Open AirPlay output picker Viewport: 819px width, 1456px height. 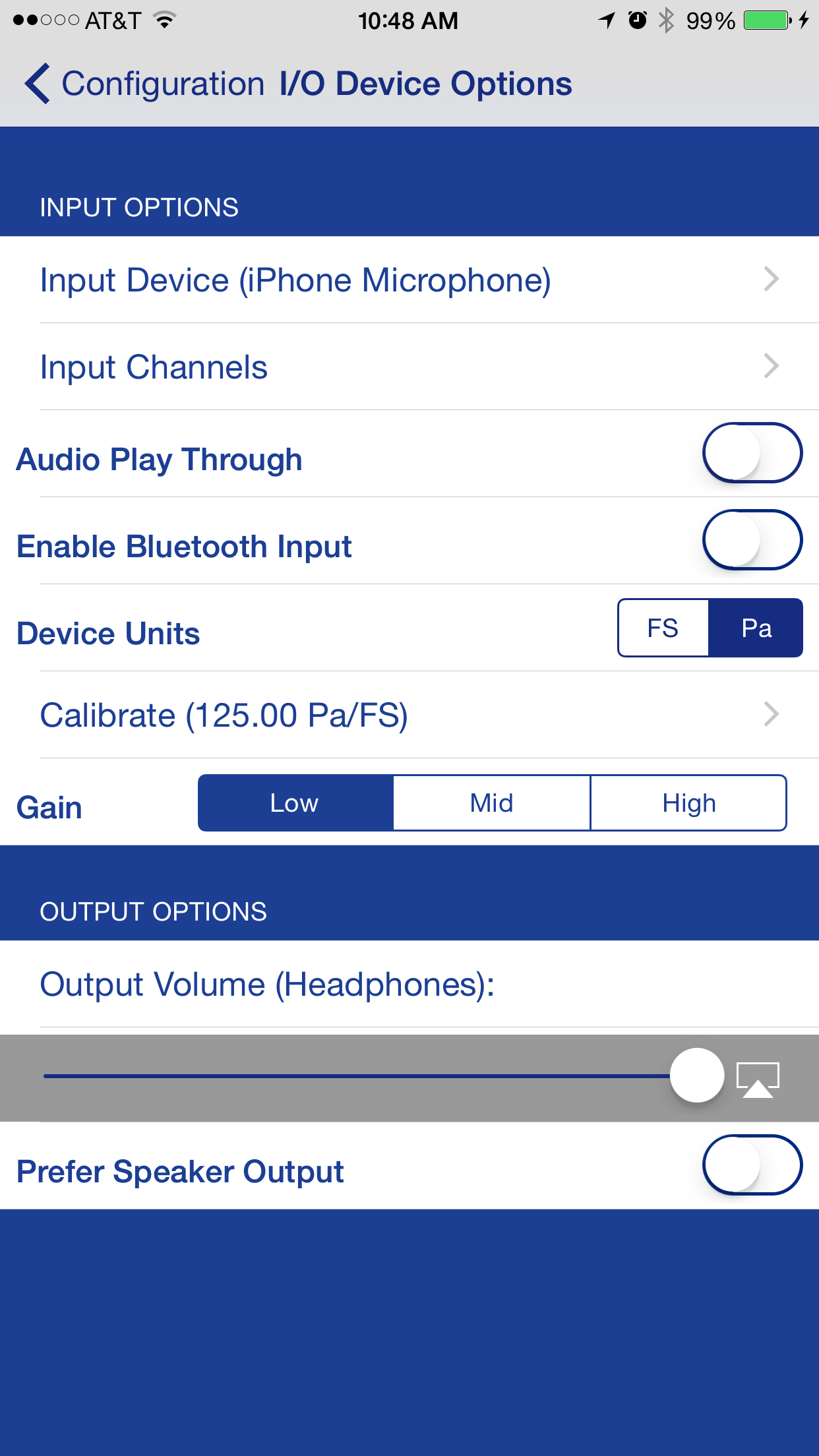[x=758, y=1079]
